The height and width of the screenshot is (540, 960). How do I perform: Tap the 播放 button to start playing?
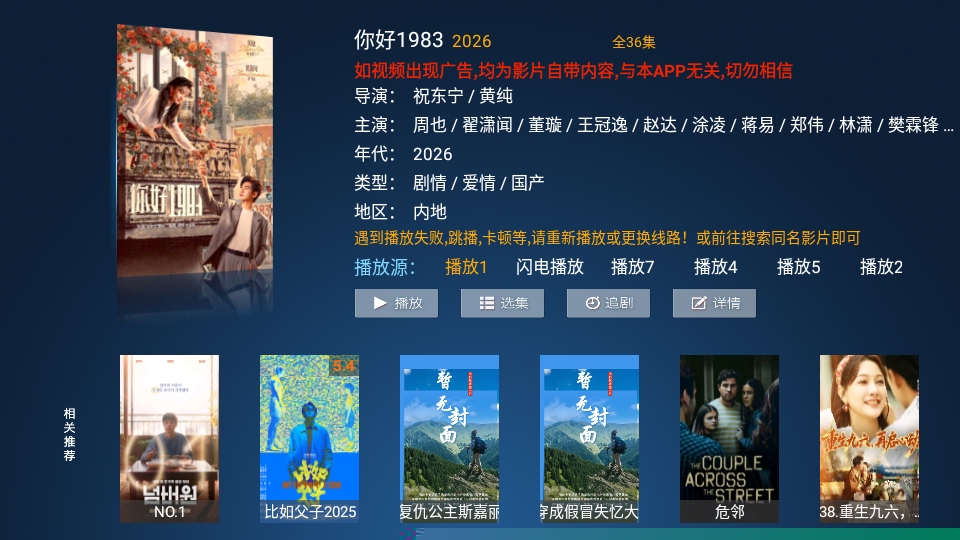click(x=396, y=303)
